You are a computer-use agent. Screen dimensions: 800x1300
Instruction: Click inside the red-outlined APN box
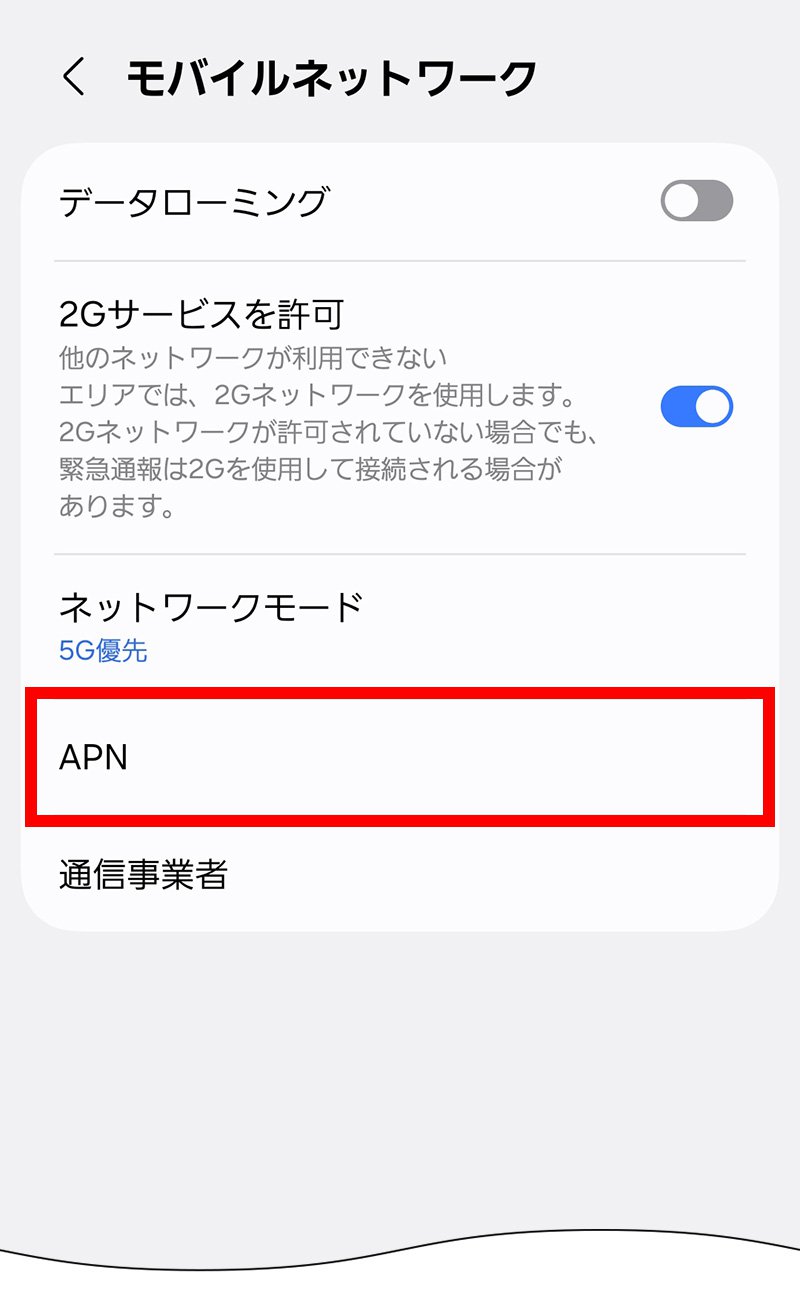[x=400, y=757]
